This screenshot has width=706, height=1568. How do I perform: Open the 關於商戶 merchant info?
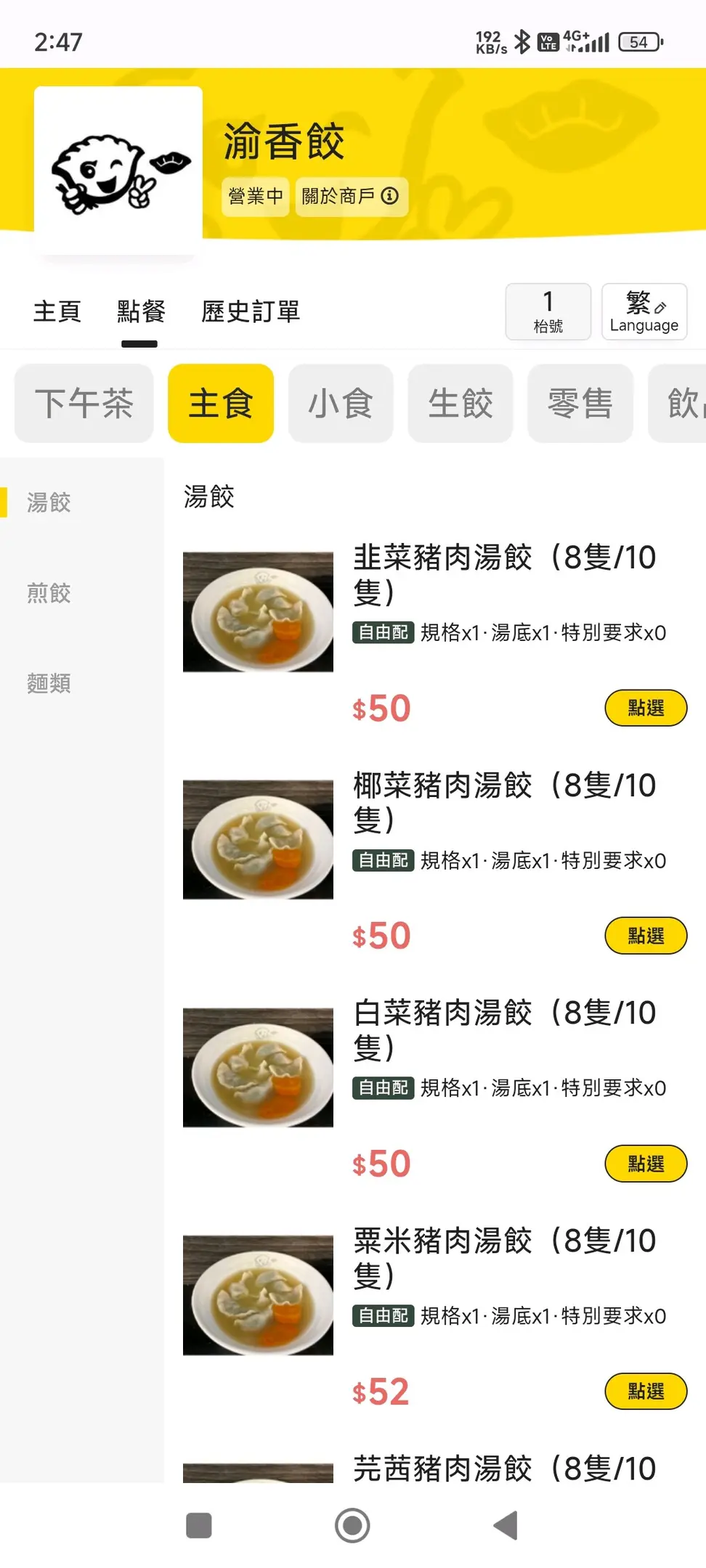351,196
